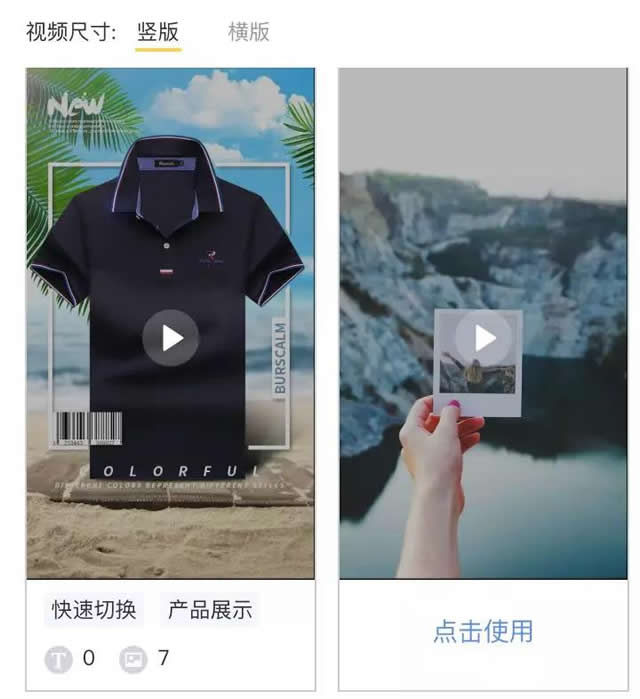Switch to the 竖版 video size tab

[158, 31]
